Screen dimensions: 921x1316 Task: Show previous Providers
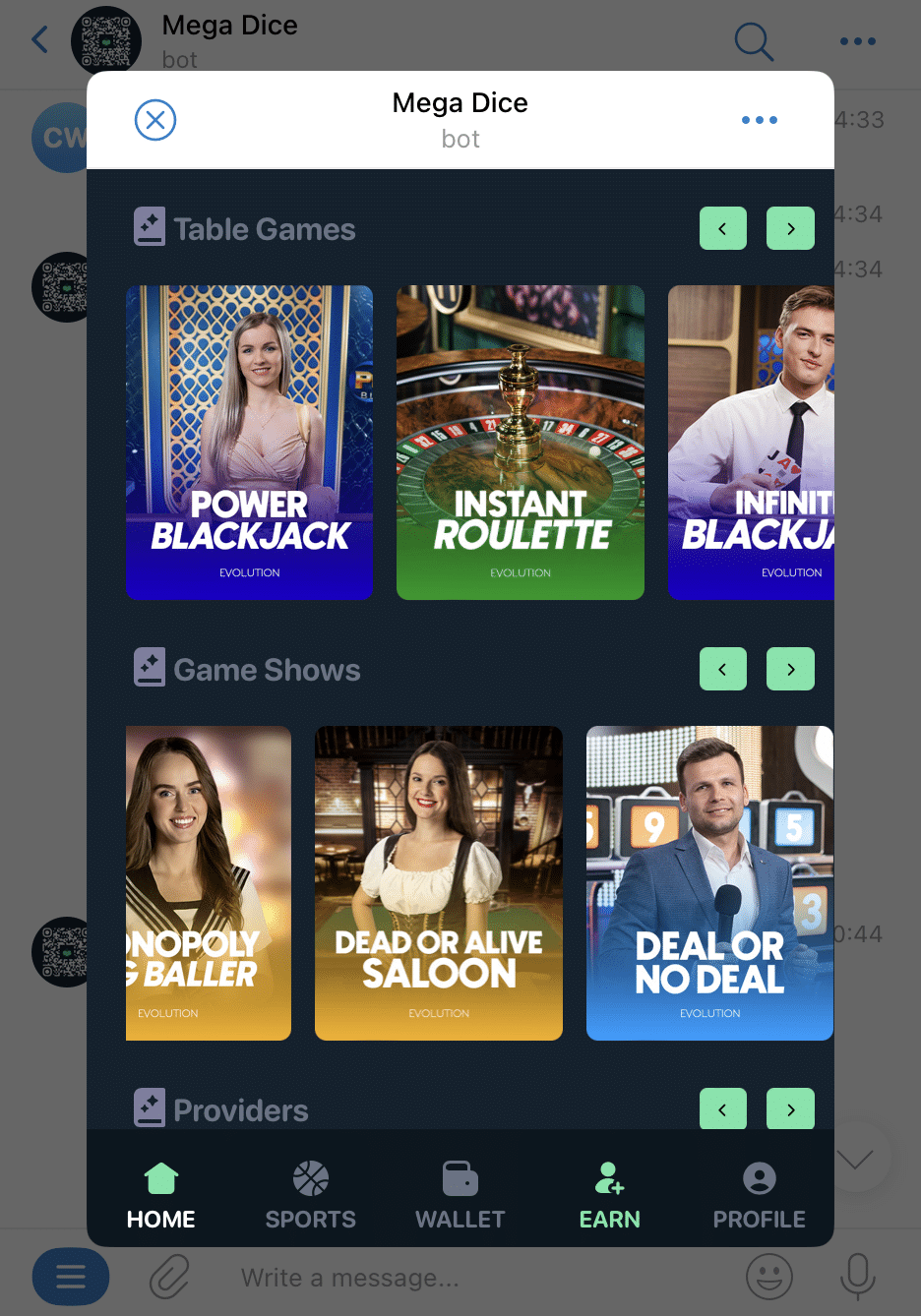(723, 1108)
